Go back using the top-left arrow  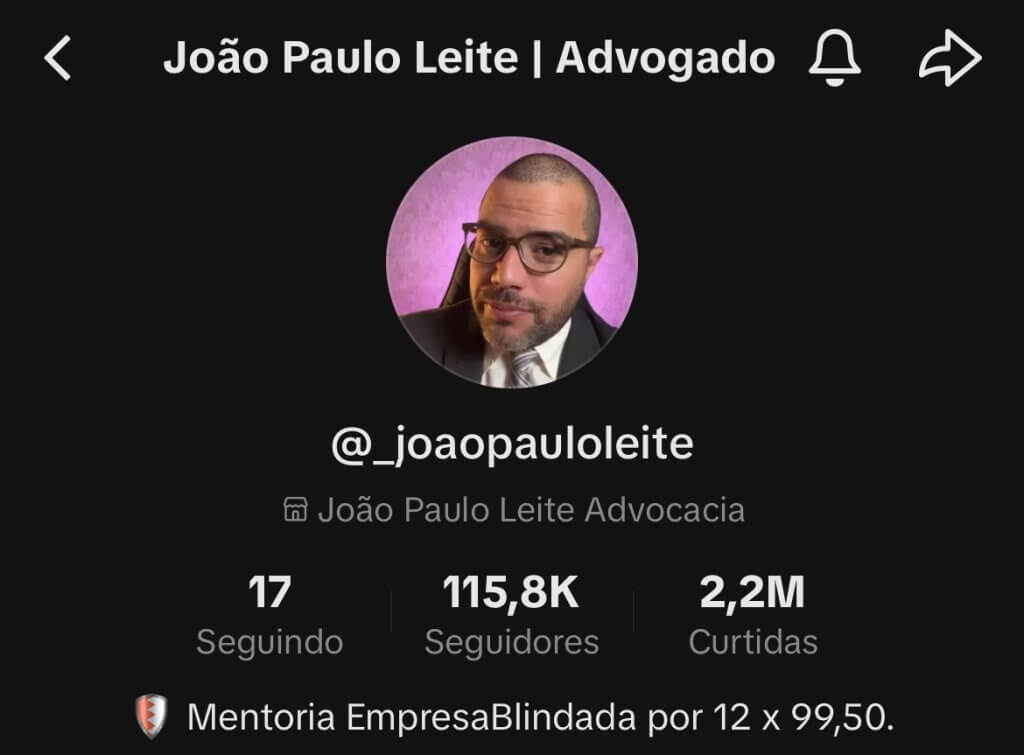[x=58, y=60]
